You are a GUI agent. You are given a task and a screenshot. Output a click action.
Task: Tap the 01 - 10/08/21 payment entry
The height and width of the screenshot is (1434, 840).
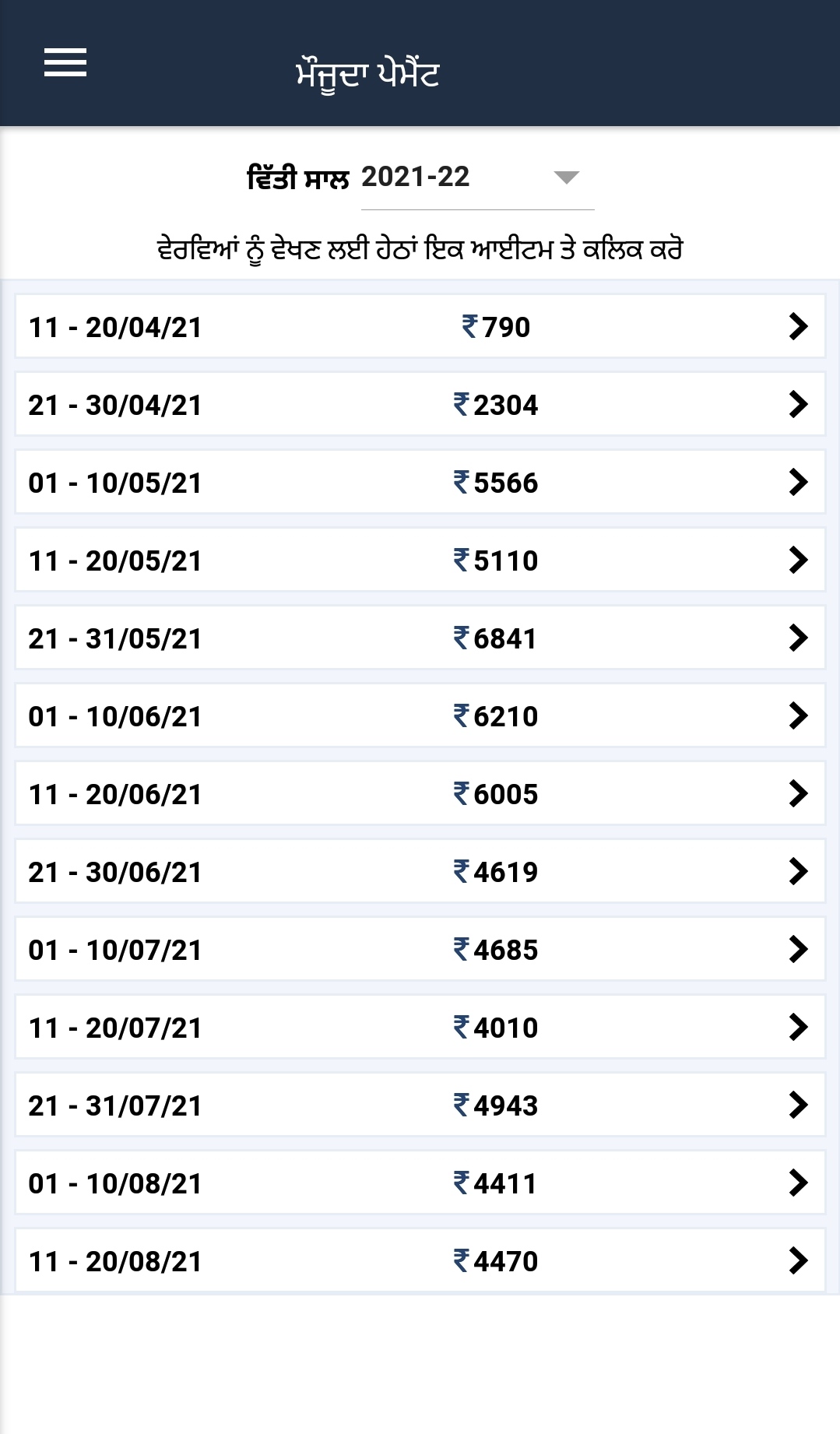(420, 1183)
